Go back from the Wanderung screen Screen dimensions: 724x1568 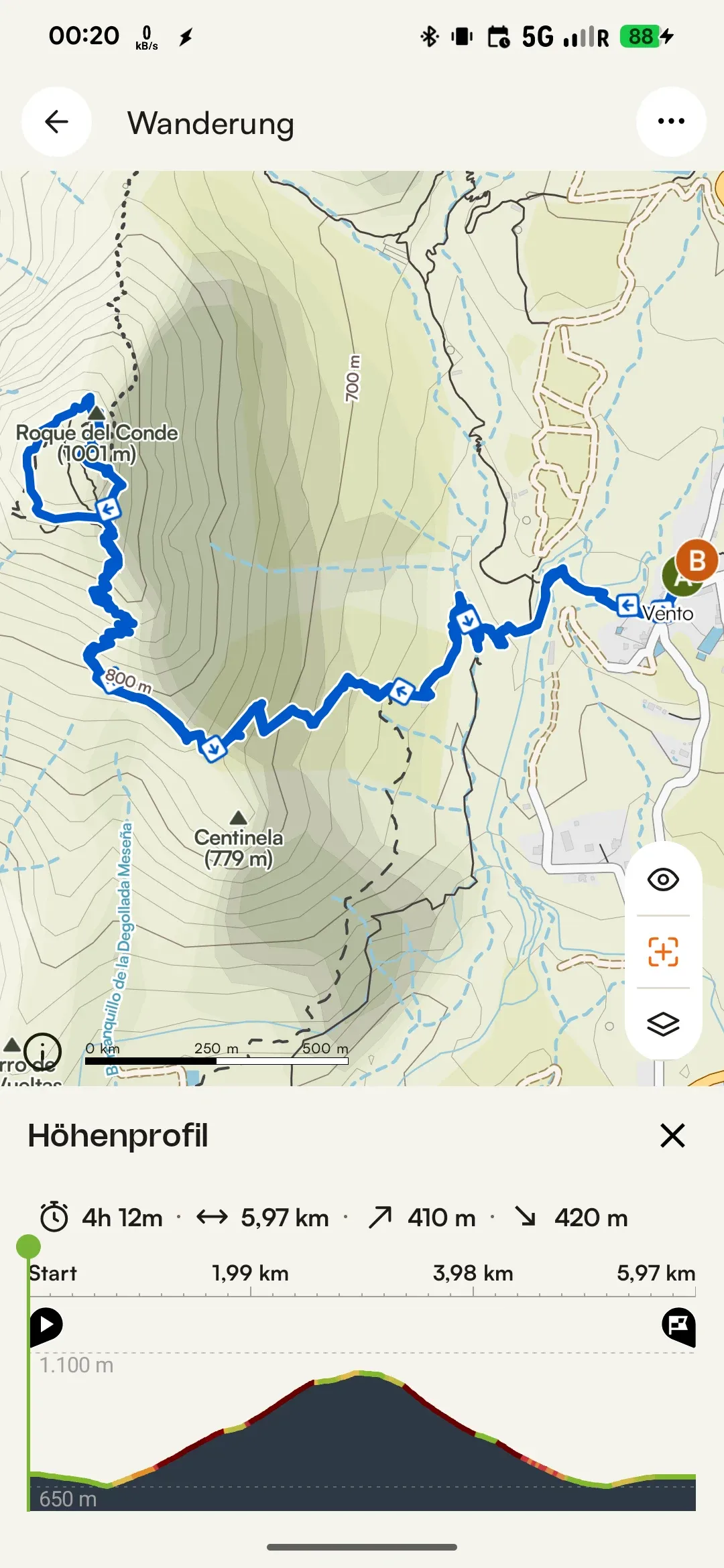click(56, 122)
